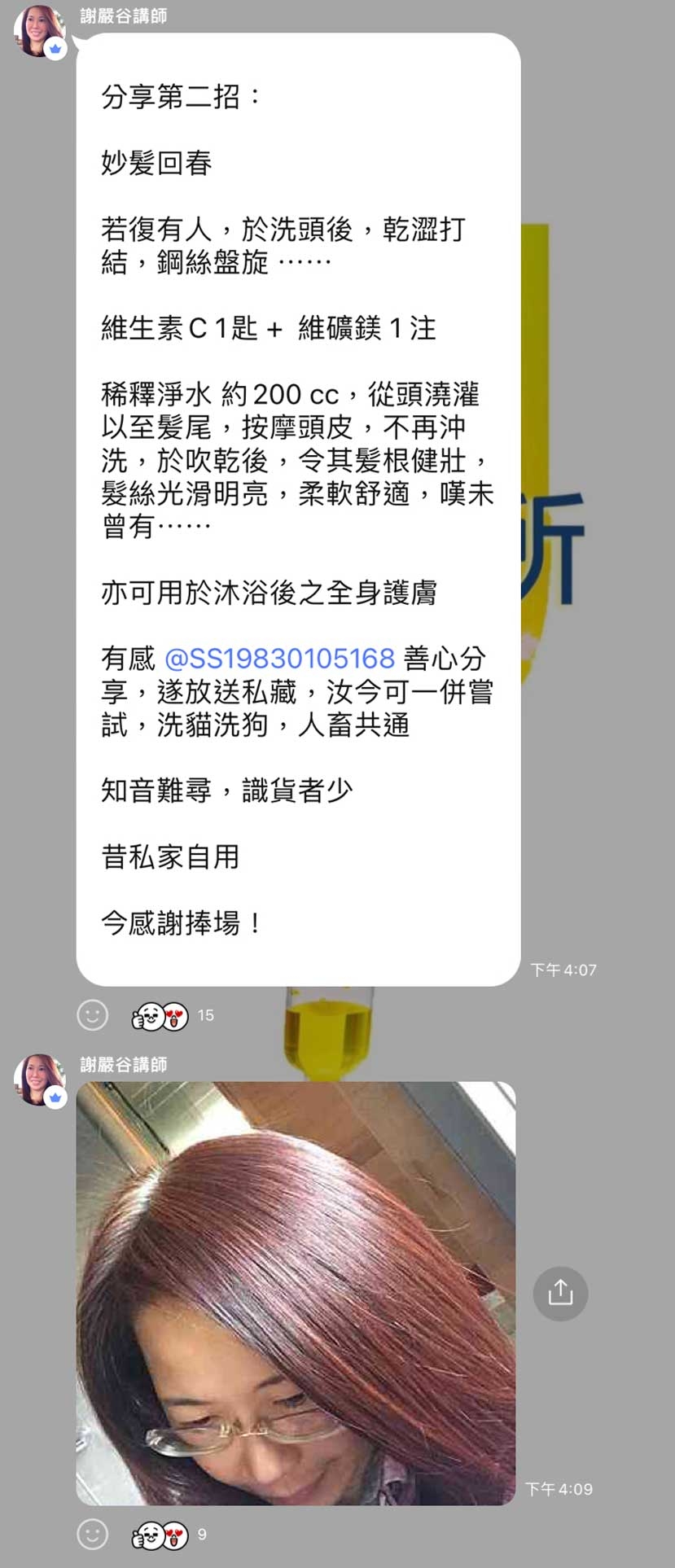Open sender avatar beside the hair photo
Image resolution: width=675 pixels, height=1568 pixels.
pos(38,1080)
